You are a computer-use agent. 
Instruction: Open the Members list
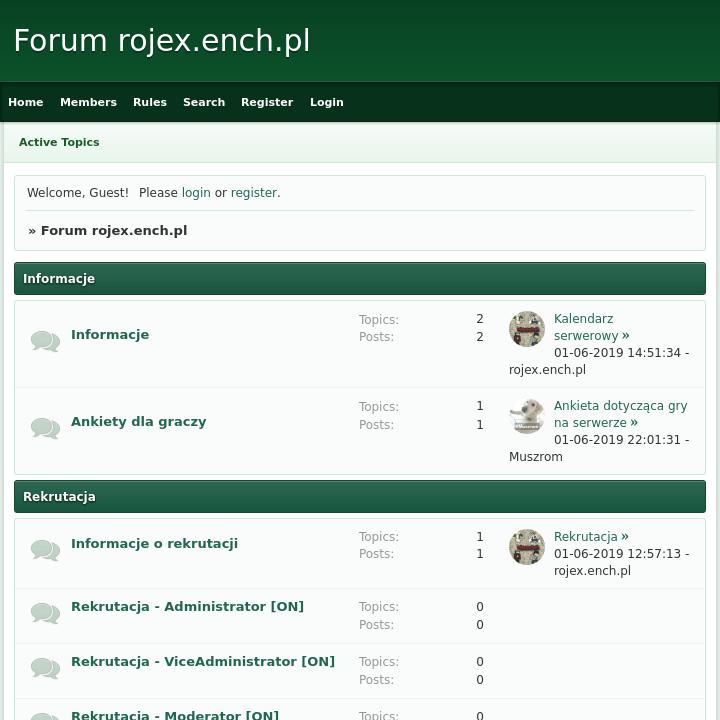pyautogui.click(x=88, y=102)
